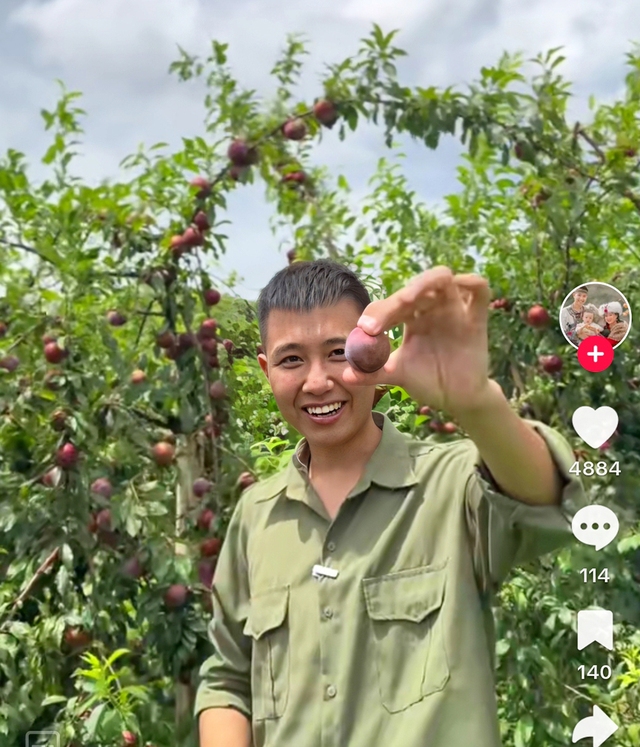Open the comments on this video

point(595,526)
